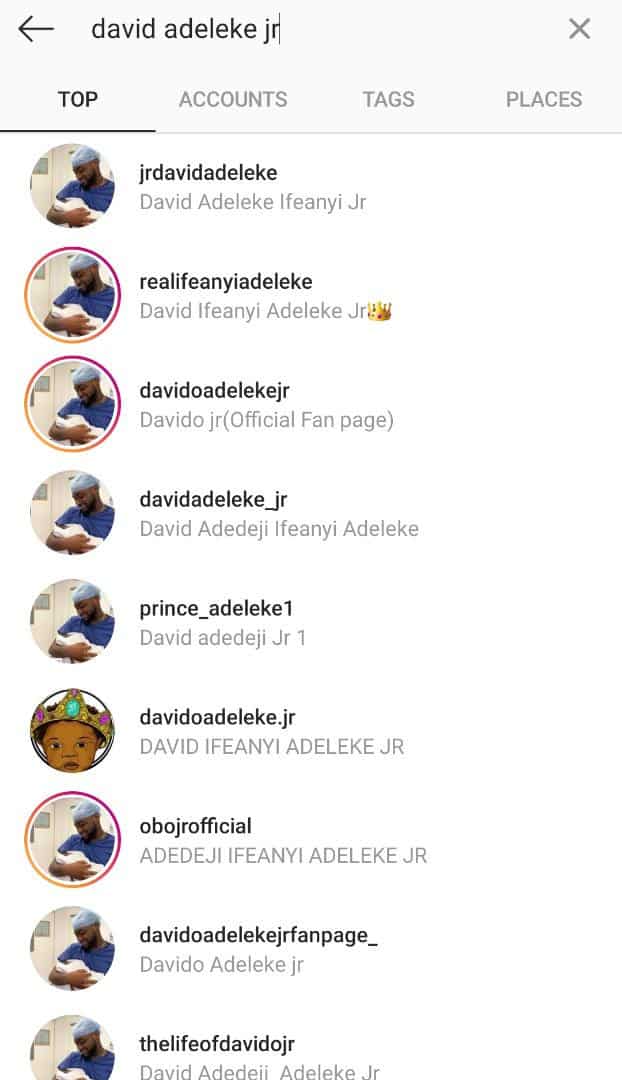Open the thelifeofdavidojr profile
This screenshot has width=622, height=1080.
pos(311,1046)
